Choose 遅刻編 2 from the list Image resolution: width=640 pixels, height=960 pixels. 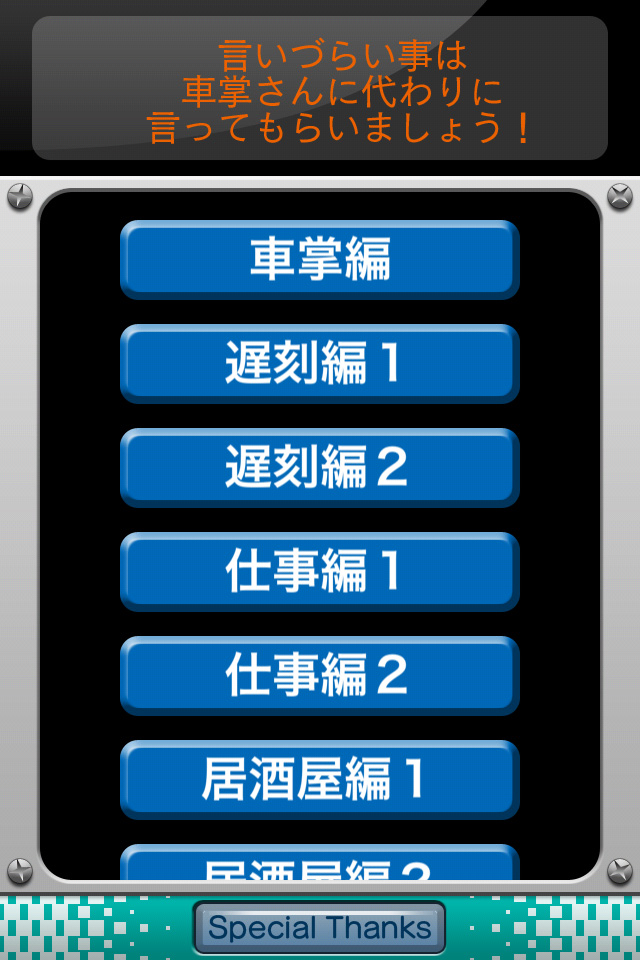coord(320,467)
